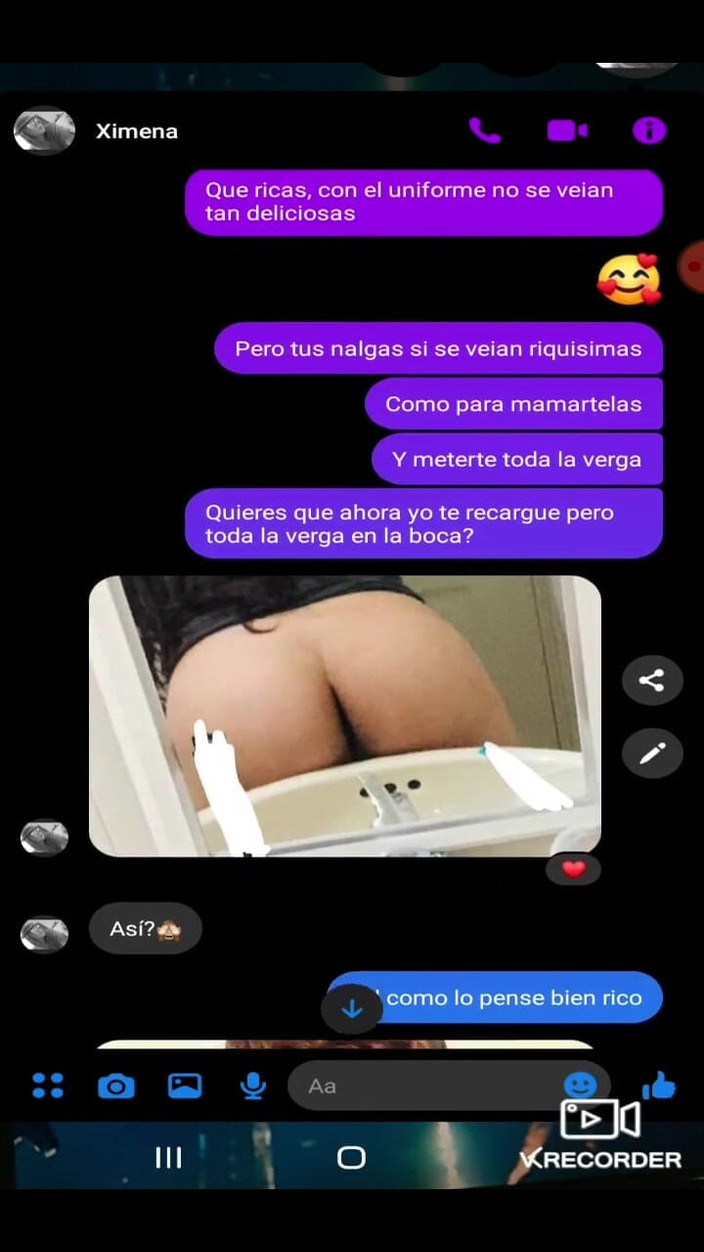Open the camera from the composer bar
Viewport: 704px width, 1252px height.
coord(116,1085)
